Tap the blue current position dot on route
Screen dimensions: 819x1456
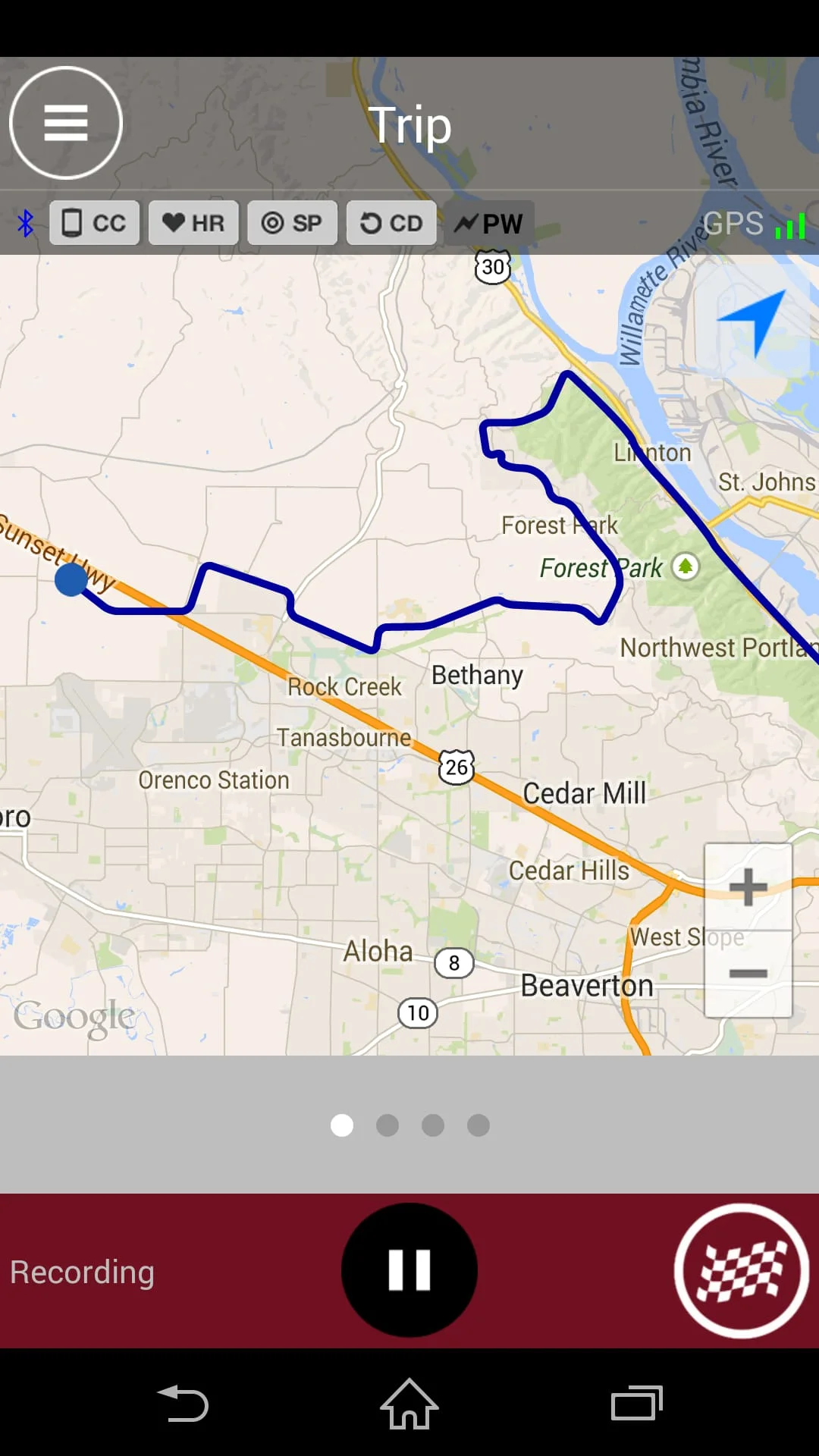(71, 580)
